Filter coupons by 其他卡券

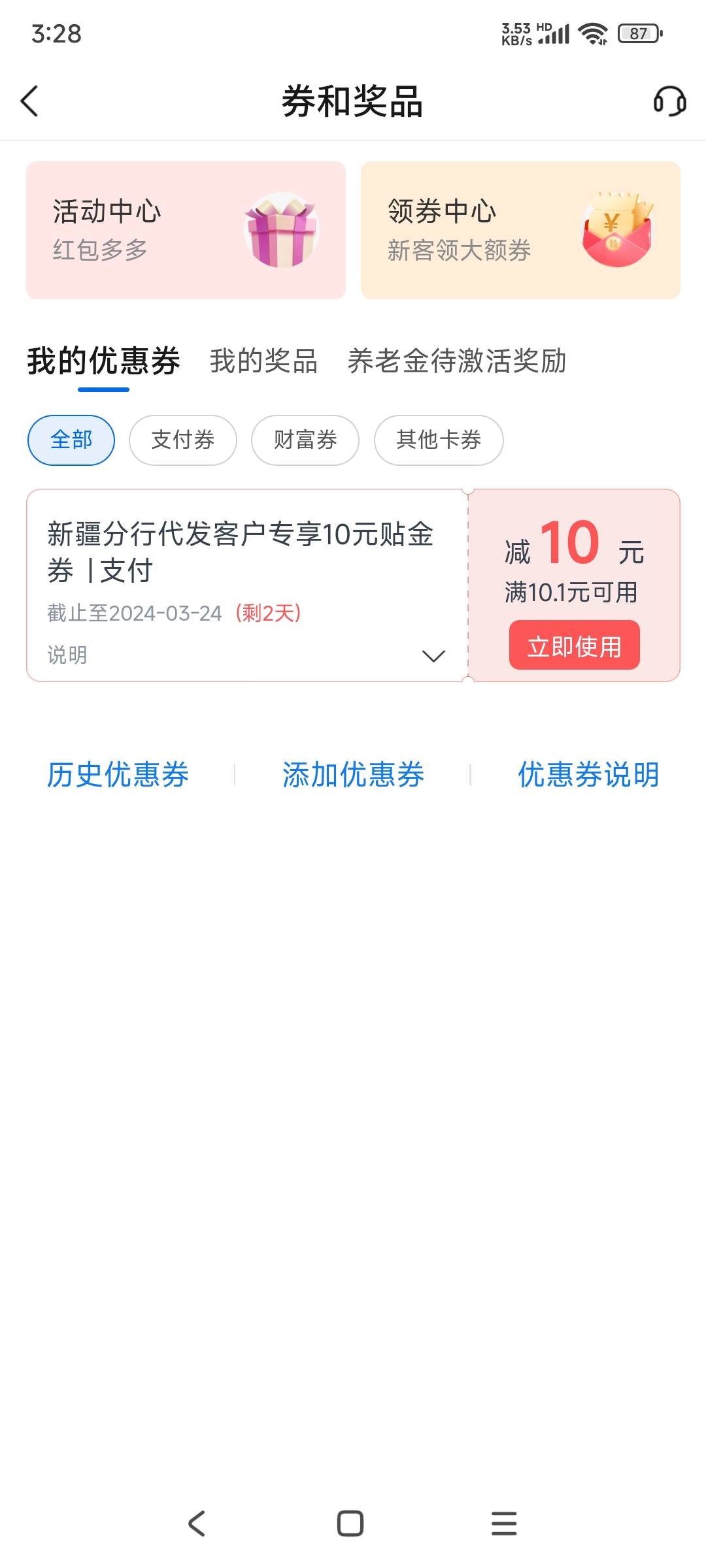tap(439, 440)
